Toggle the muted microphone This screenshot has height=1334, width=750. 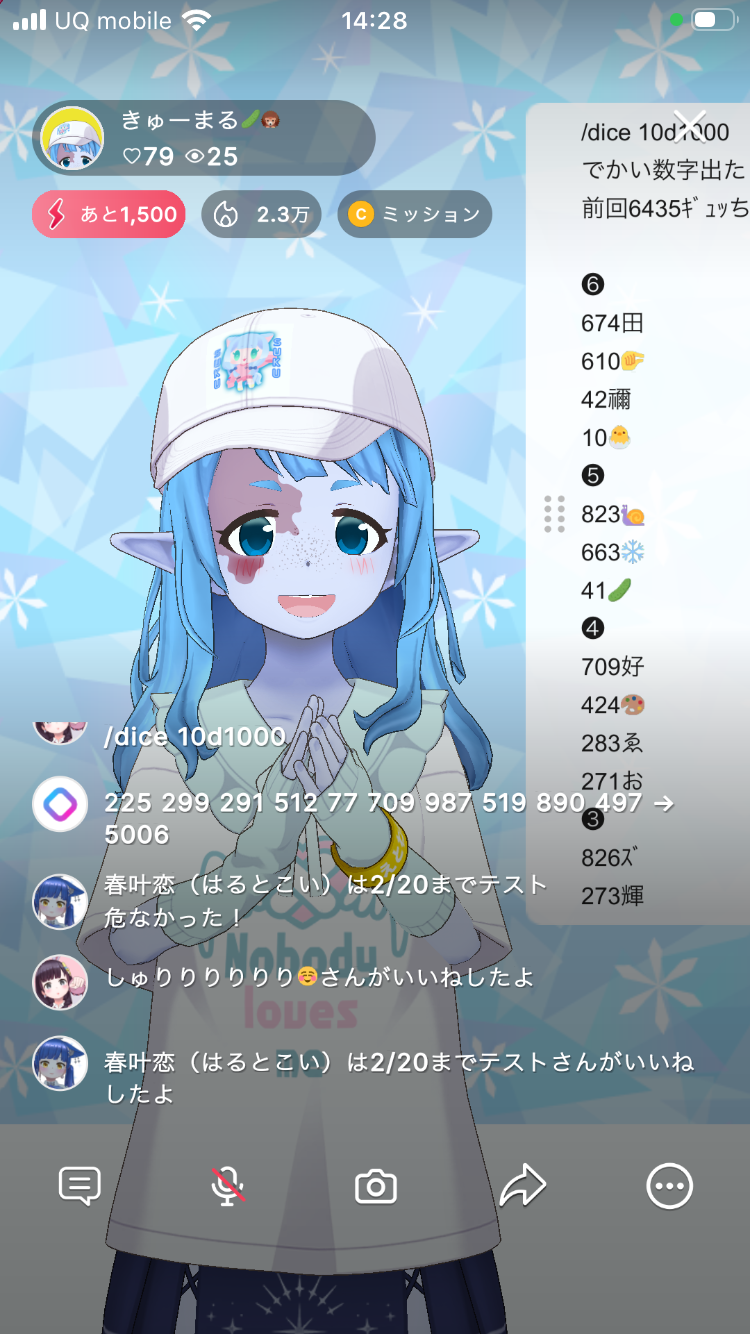(x=228, y=1187)
